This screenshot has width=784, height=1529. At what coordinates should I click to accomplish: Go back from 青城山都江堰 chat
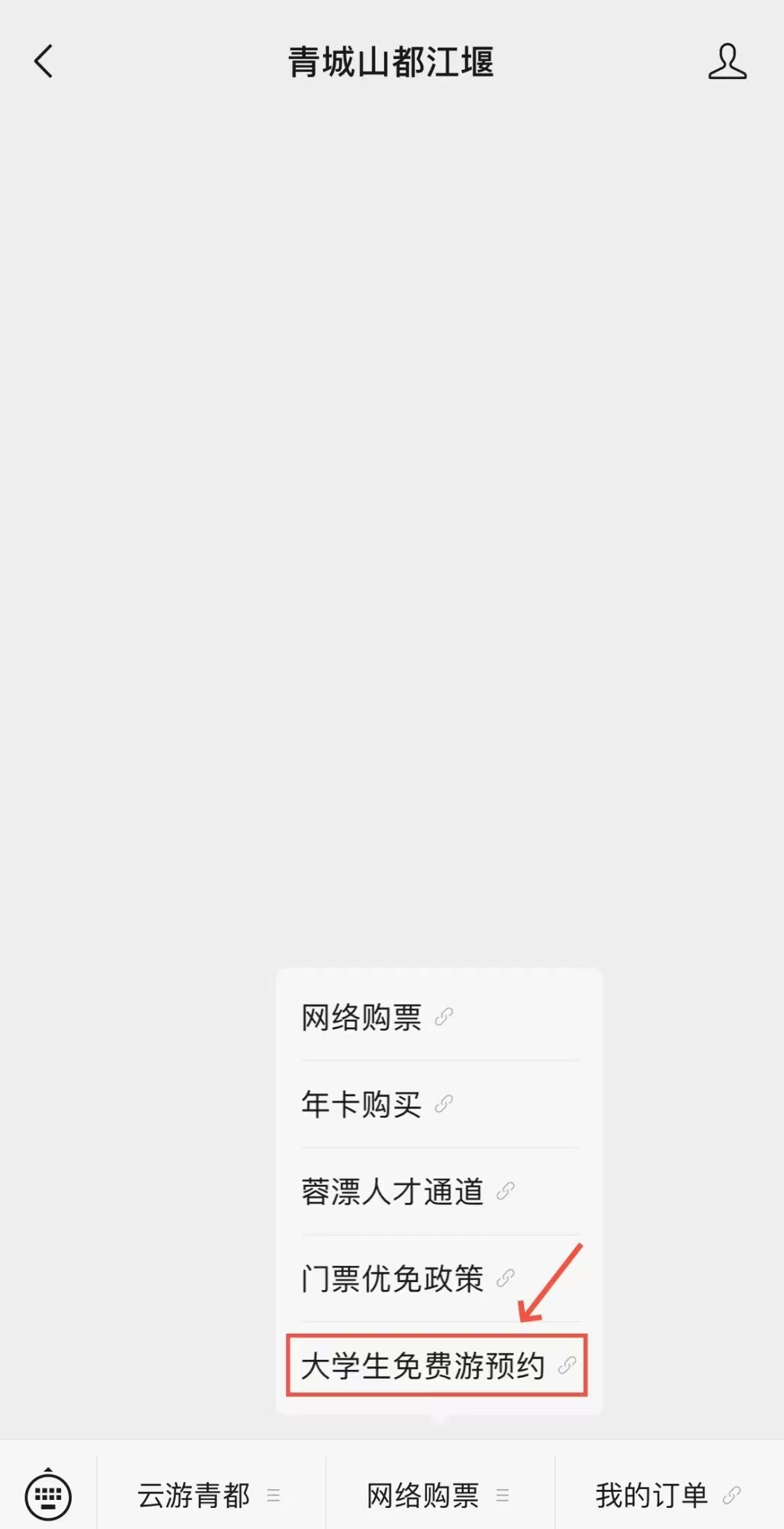point(44,61)
